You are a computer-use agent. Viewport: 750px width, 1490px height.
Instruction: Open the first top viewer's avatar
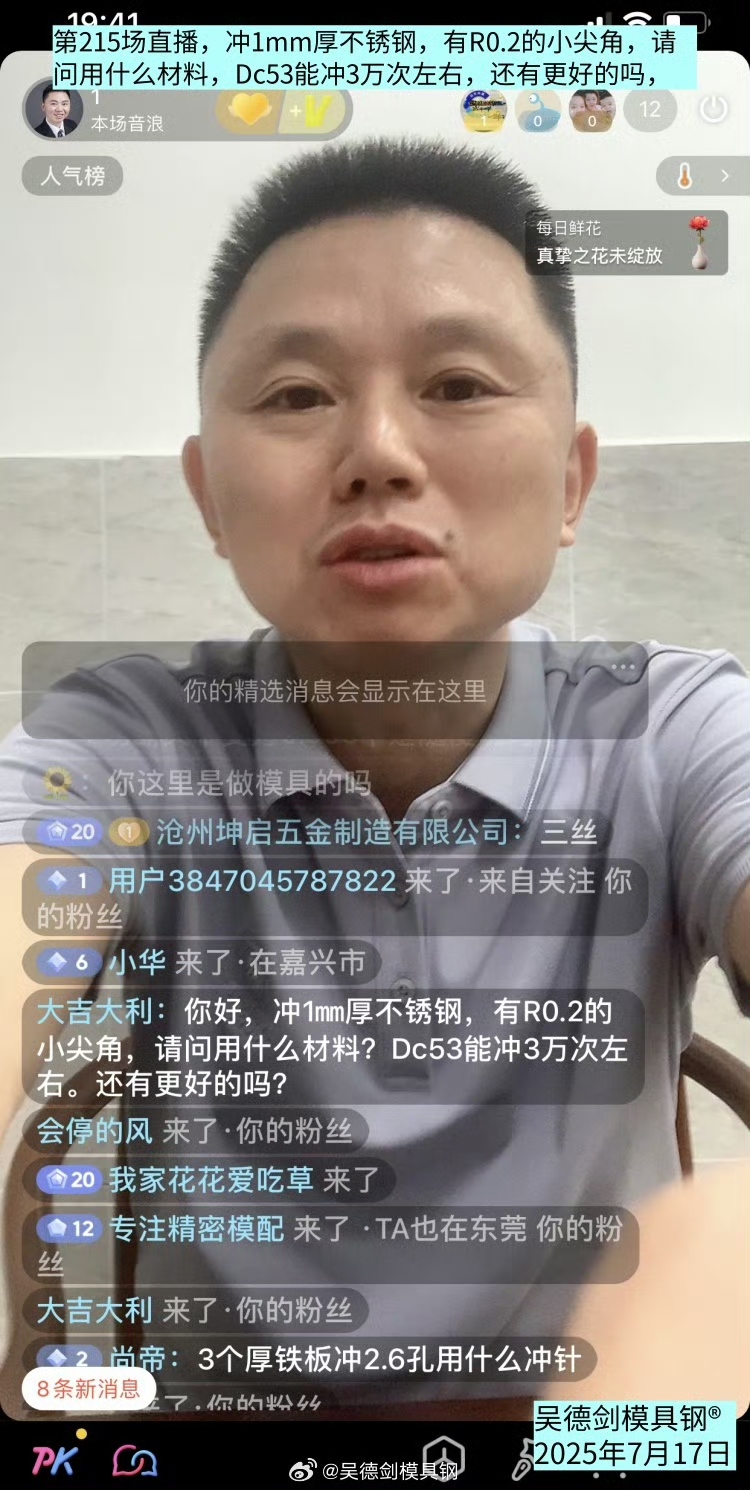pos(483,110)
